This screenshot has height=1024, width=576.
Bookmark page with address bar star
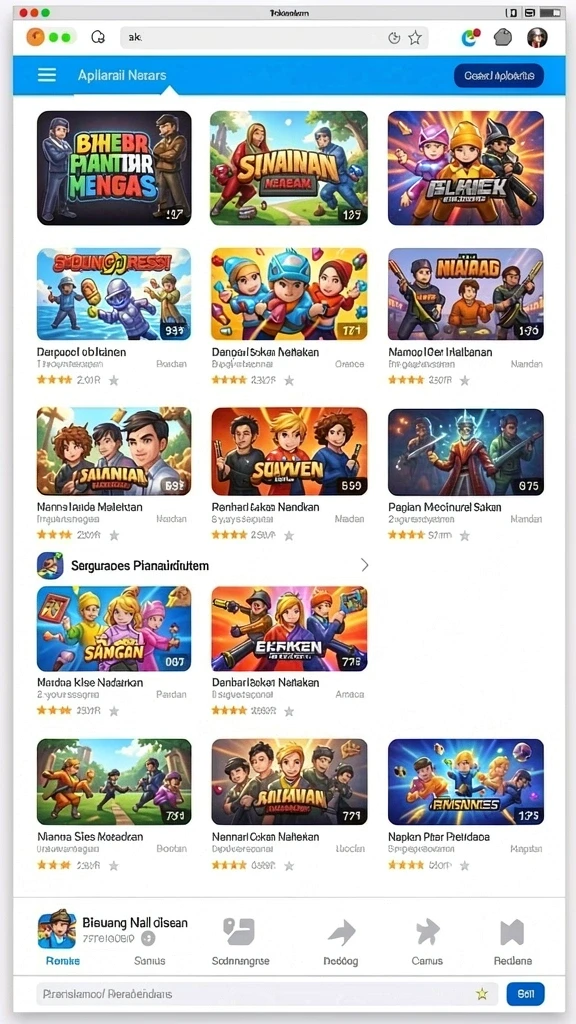[415, 38]
